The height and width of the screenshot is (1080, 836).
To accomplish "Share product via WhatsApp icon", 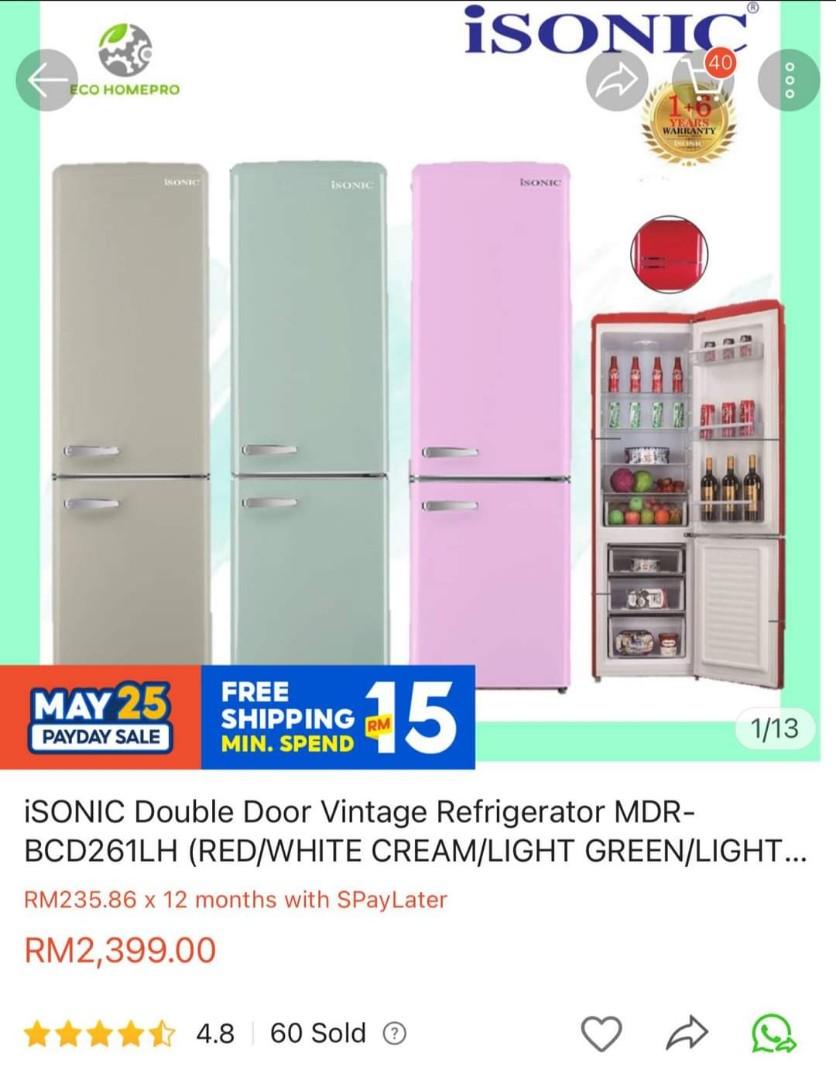I will pos(774,1033).
